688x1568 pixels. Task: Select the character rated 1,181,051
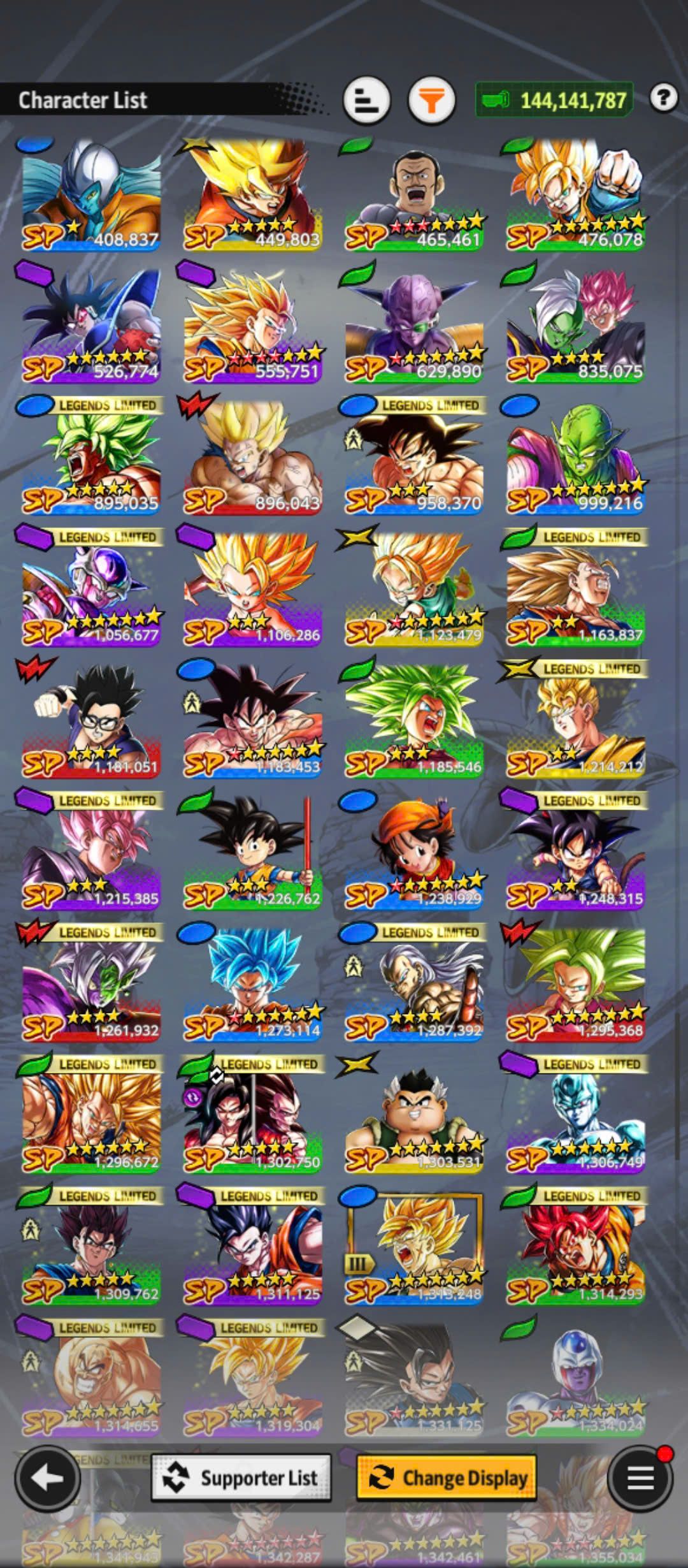[x=91, y=722]
